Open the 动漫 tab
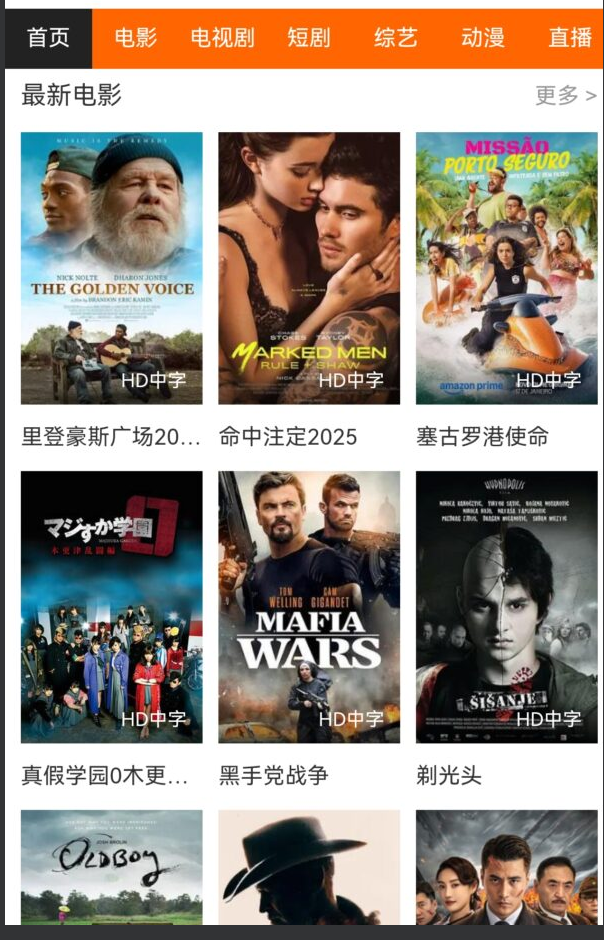This screenshot has width=604, height=940. coord(483,38)
